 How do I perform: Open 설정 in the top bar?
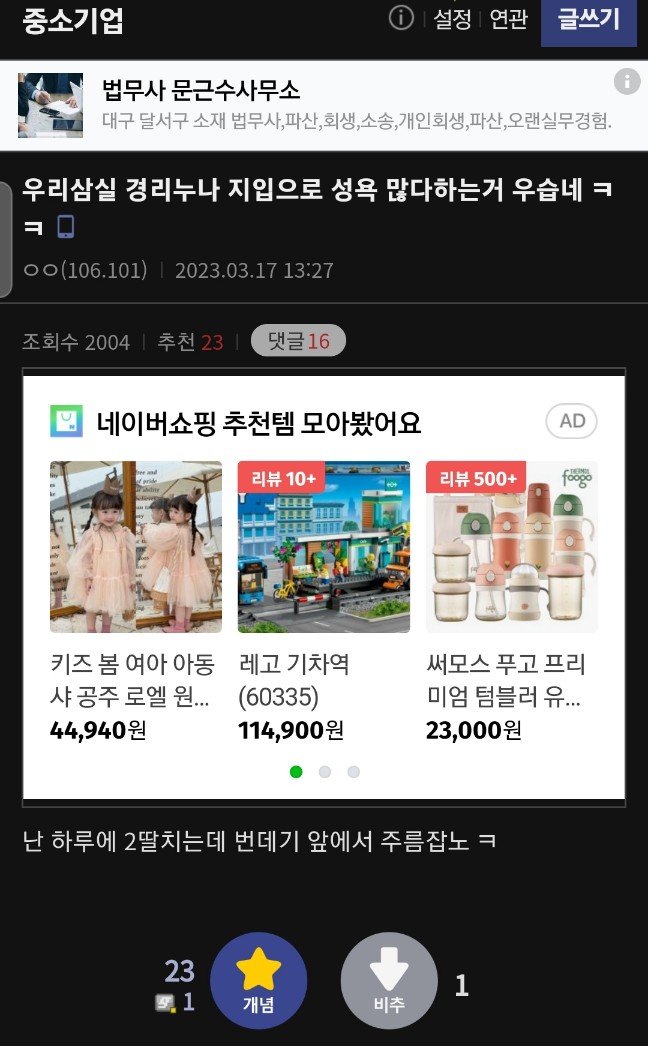coord(452,19)
